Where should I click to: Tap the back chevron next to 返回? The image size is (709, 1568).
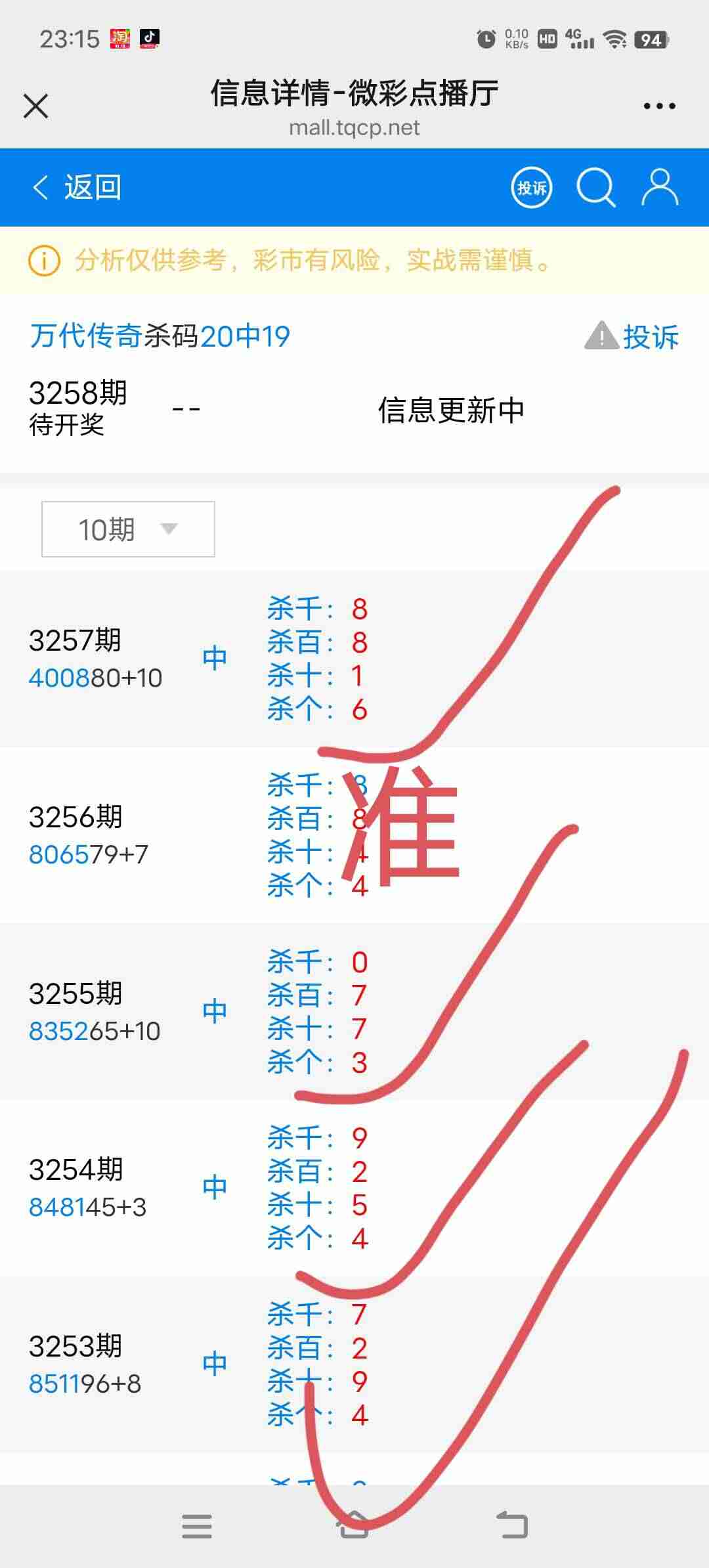click(39, 187)
